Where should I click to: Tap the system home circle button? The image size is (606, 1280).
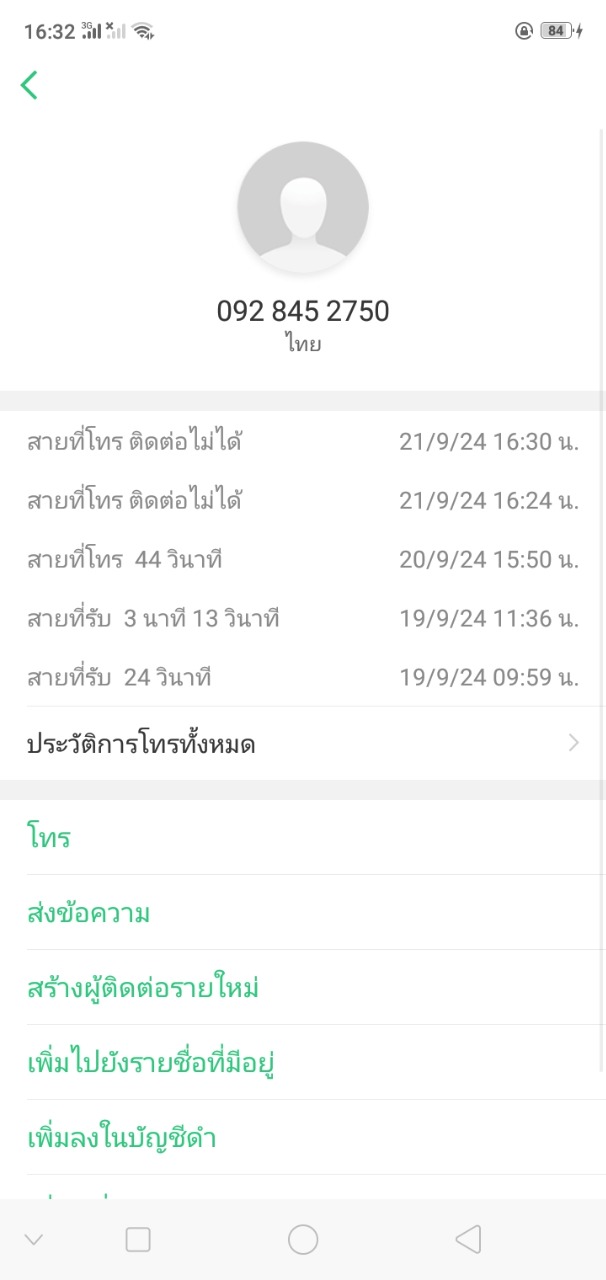tap(303, 1240)
